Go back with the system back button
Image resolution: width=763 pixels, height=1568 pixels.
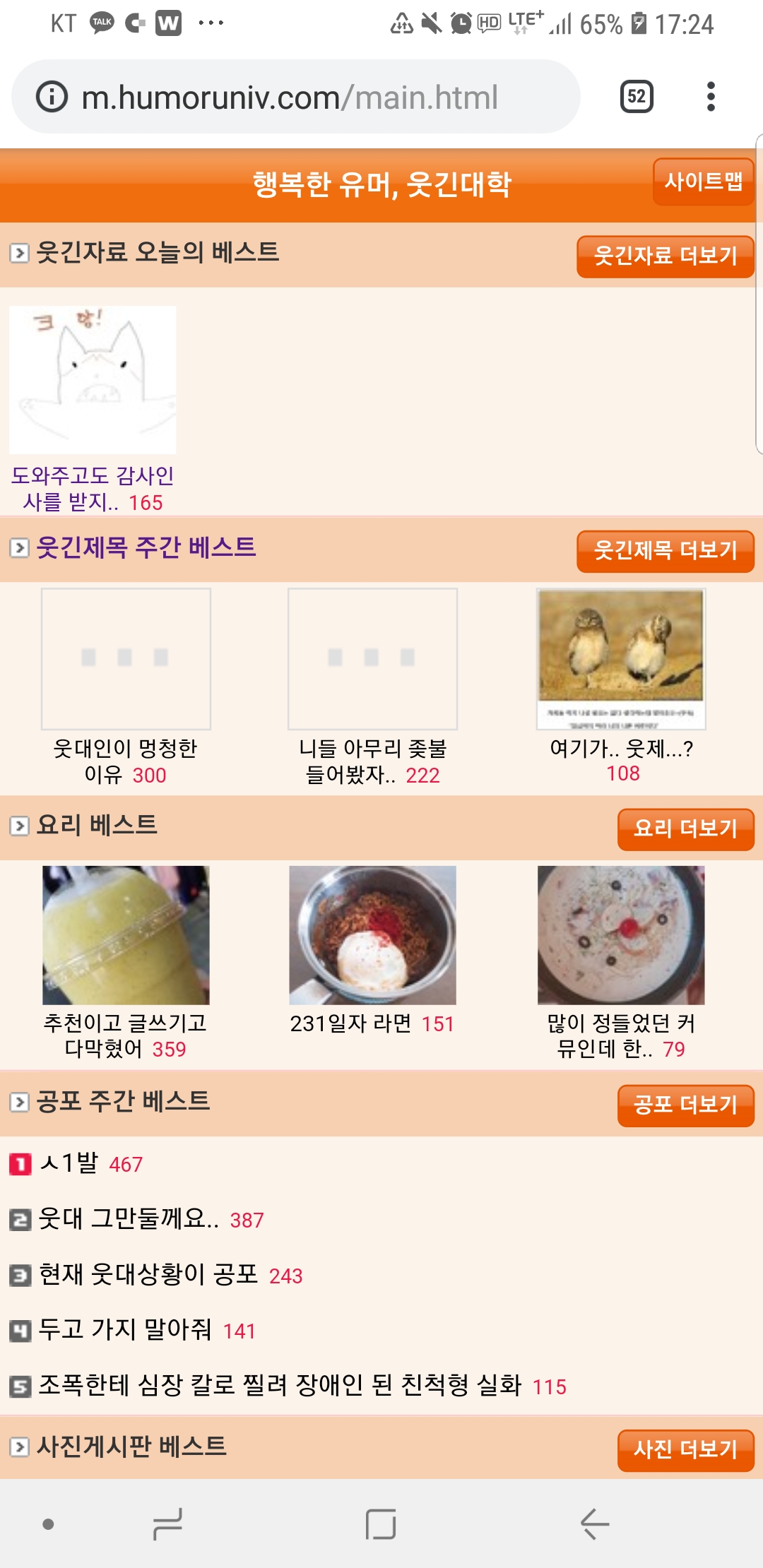point(595,1524)
